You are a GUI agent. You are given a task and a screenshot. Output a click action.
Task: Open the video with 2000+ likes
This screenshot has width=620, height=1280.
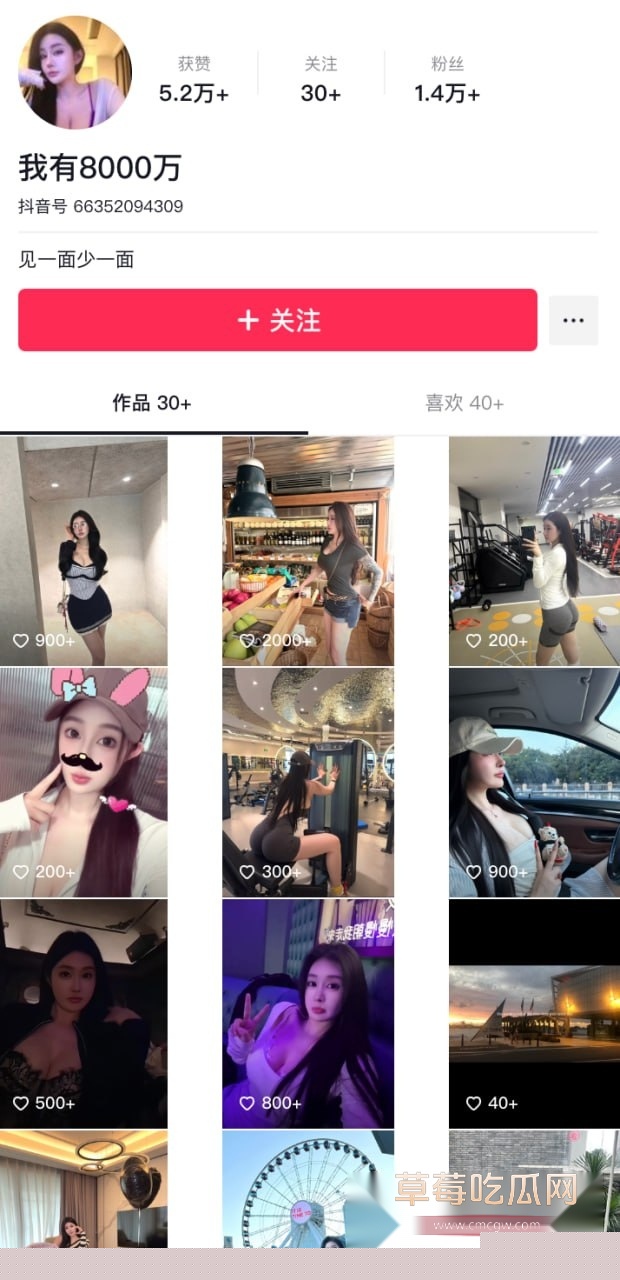coord(308,551)
